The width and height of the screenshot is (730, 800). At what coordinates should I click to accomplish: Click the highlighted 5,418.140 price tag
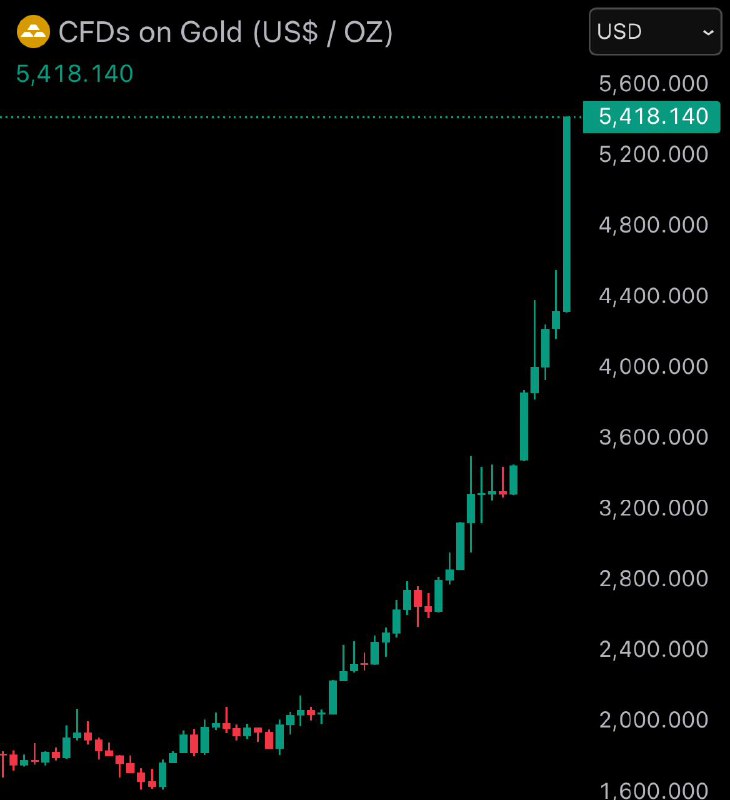(651, 117)
